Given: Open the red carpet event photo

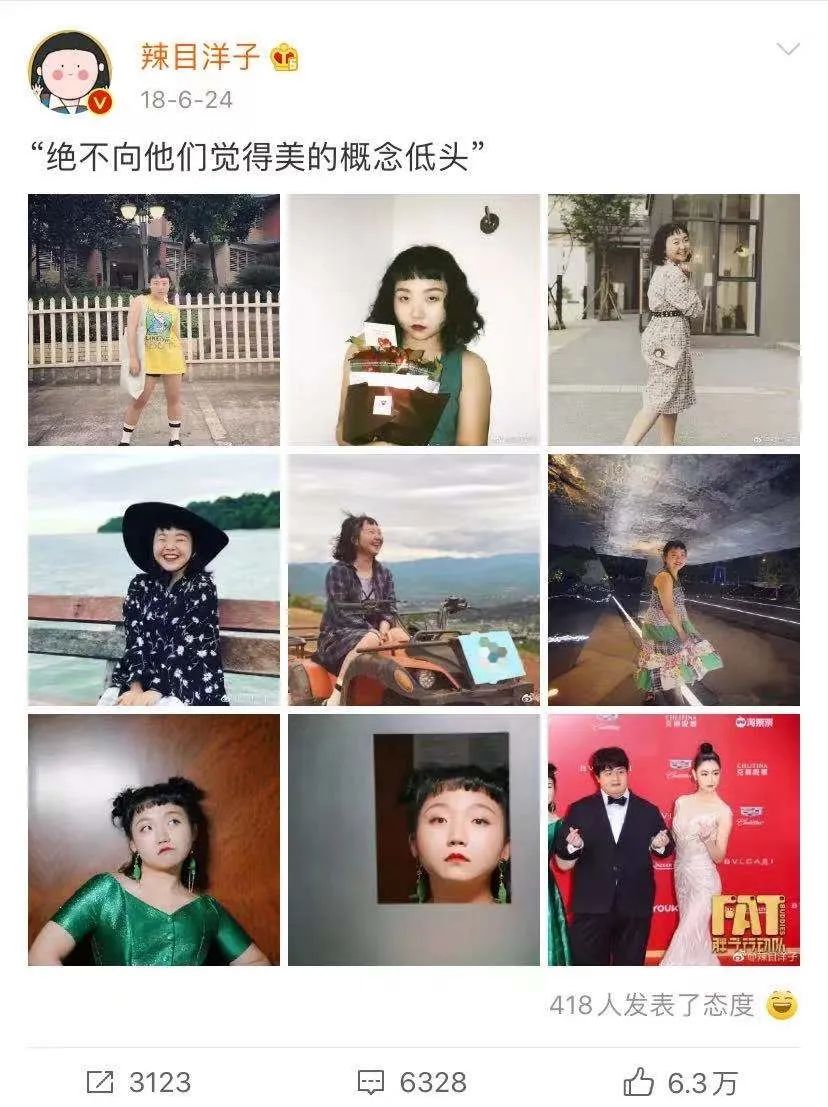Looking at the screenshot, I should pyautogui.click(x=674, y=840).
